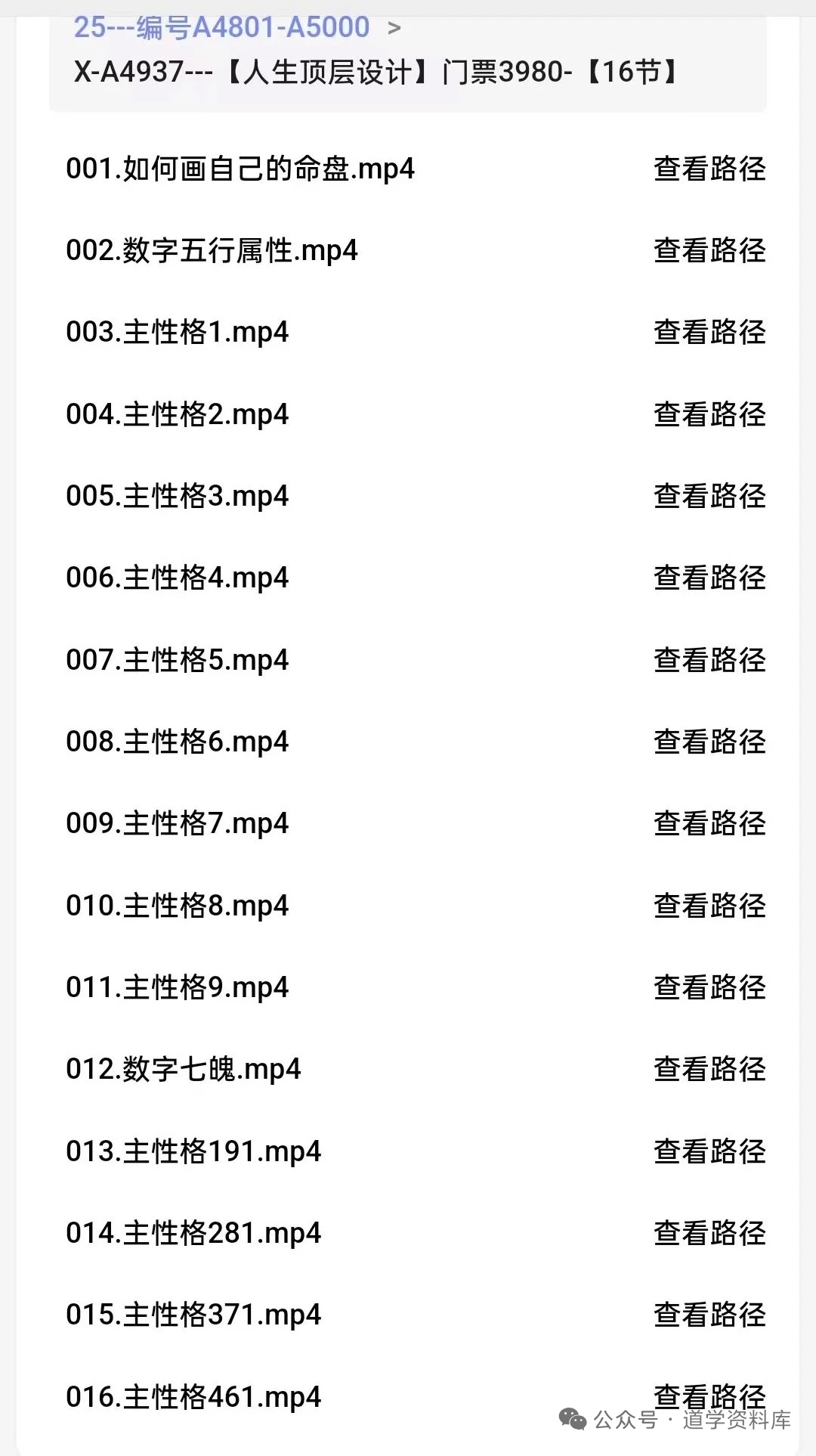This screenshot has height=1456, width=816.
Task: View path for 001.如何画自己的命盘.mp4
Action: click(x=709, y=169)
